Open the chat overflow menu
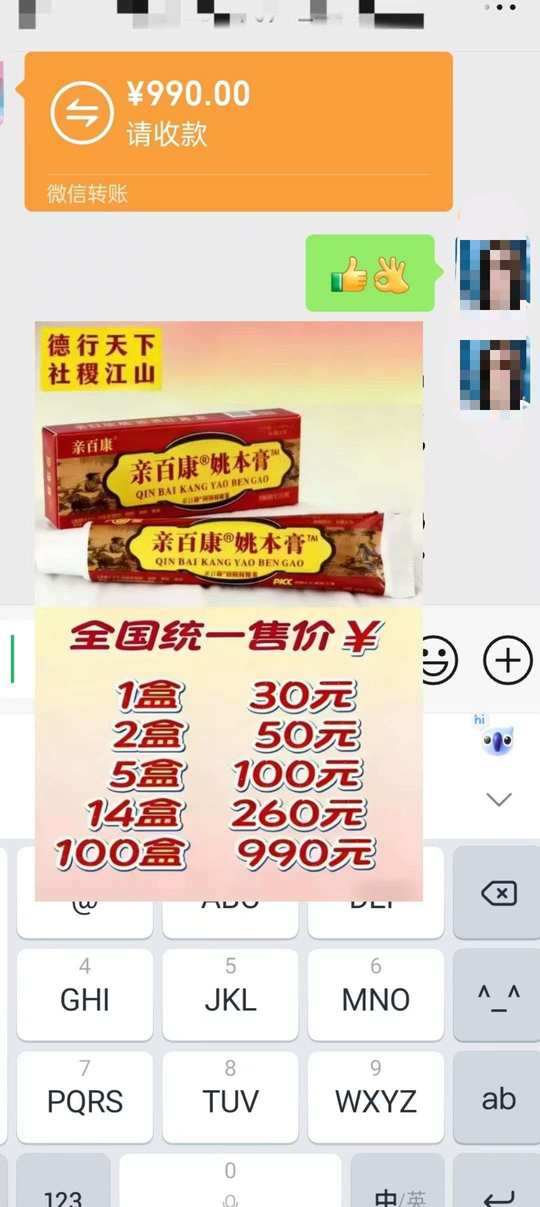 tap(500, 8)
